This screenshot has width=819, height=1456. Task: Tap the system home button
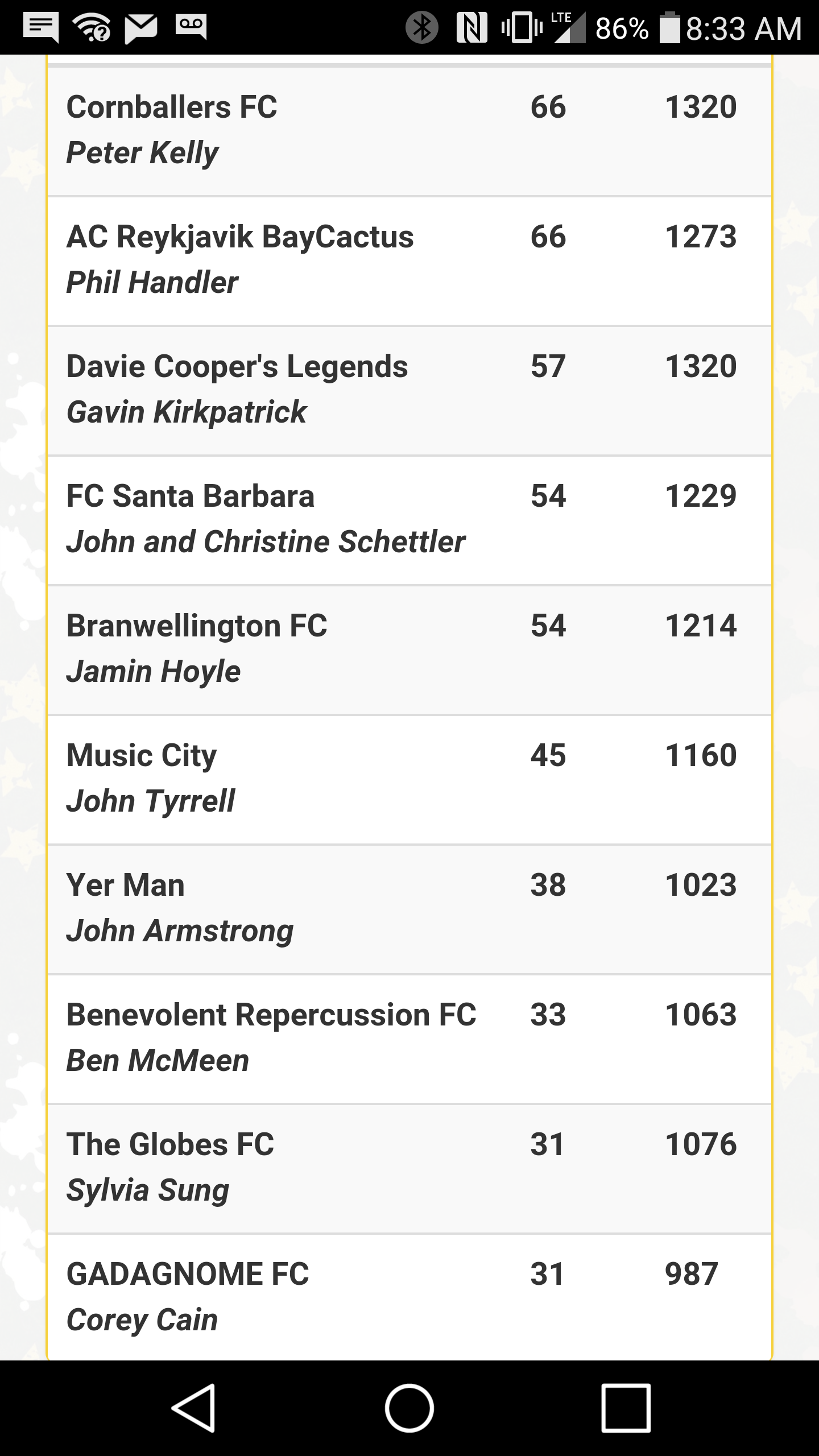click(409, 1408)
